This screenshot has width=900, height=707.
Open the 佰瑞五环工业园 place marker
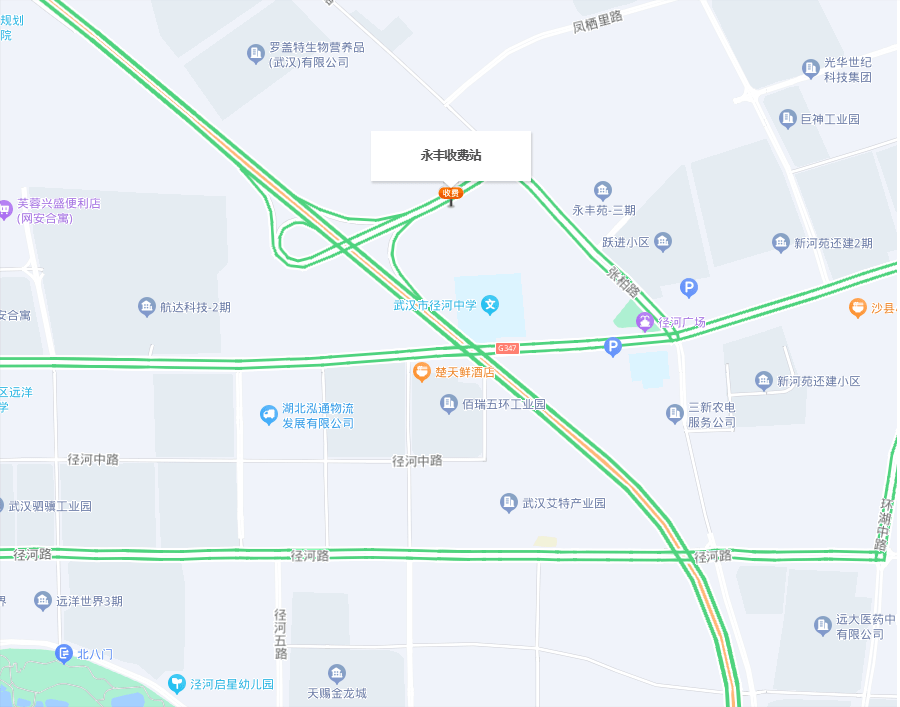449,404
